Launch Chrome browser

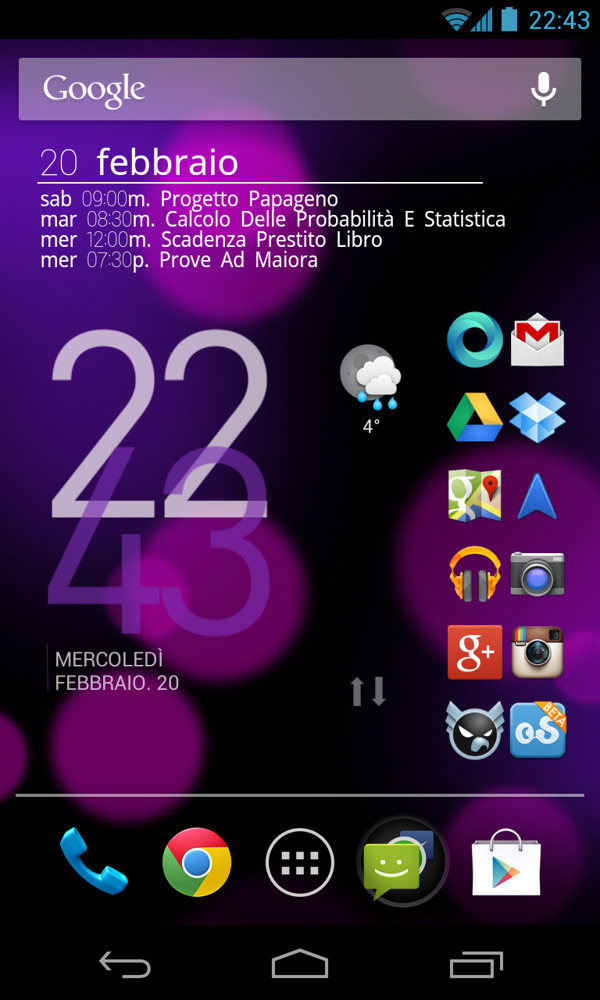(x=197, y=861)
